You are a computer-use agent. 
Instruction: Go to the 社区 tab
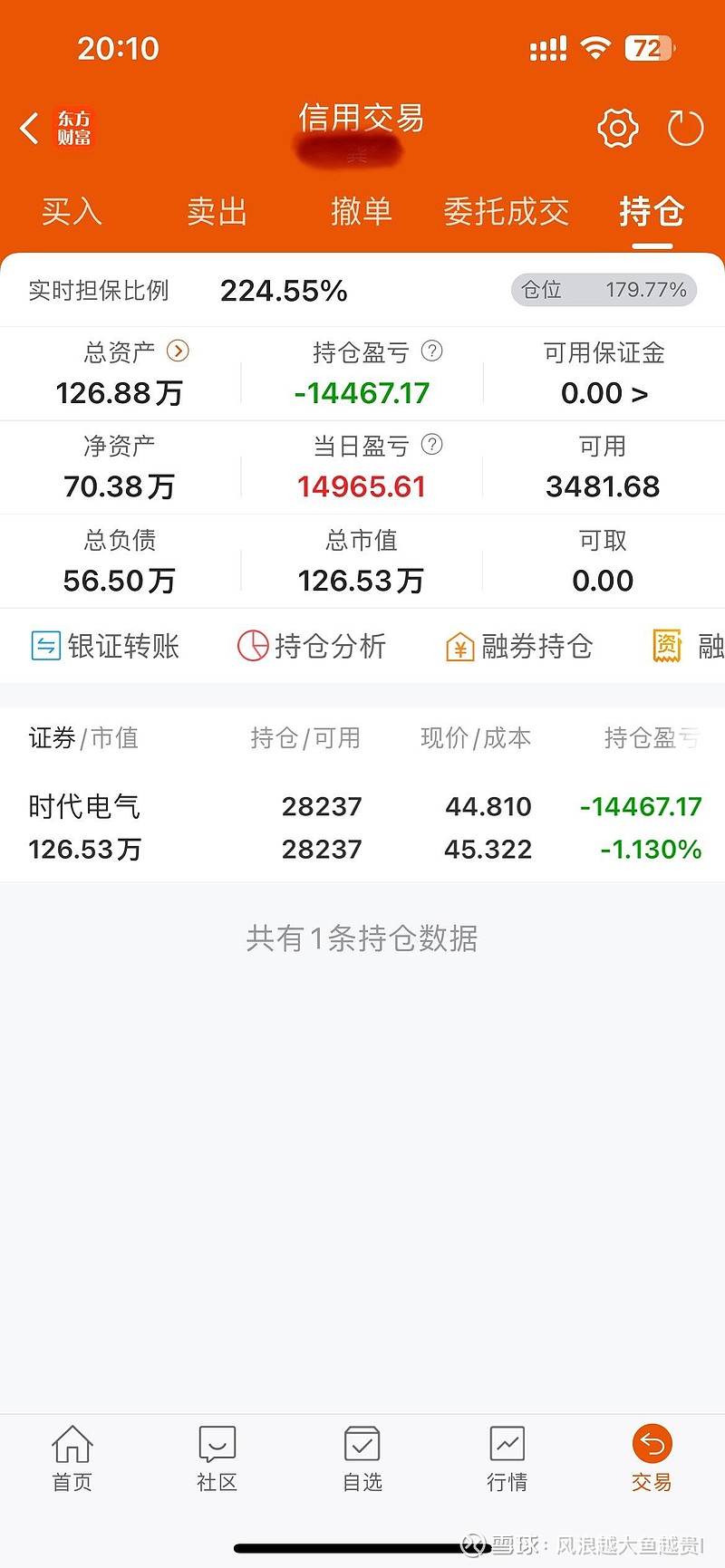(x=217, y=1458)
